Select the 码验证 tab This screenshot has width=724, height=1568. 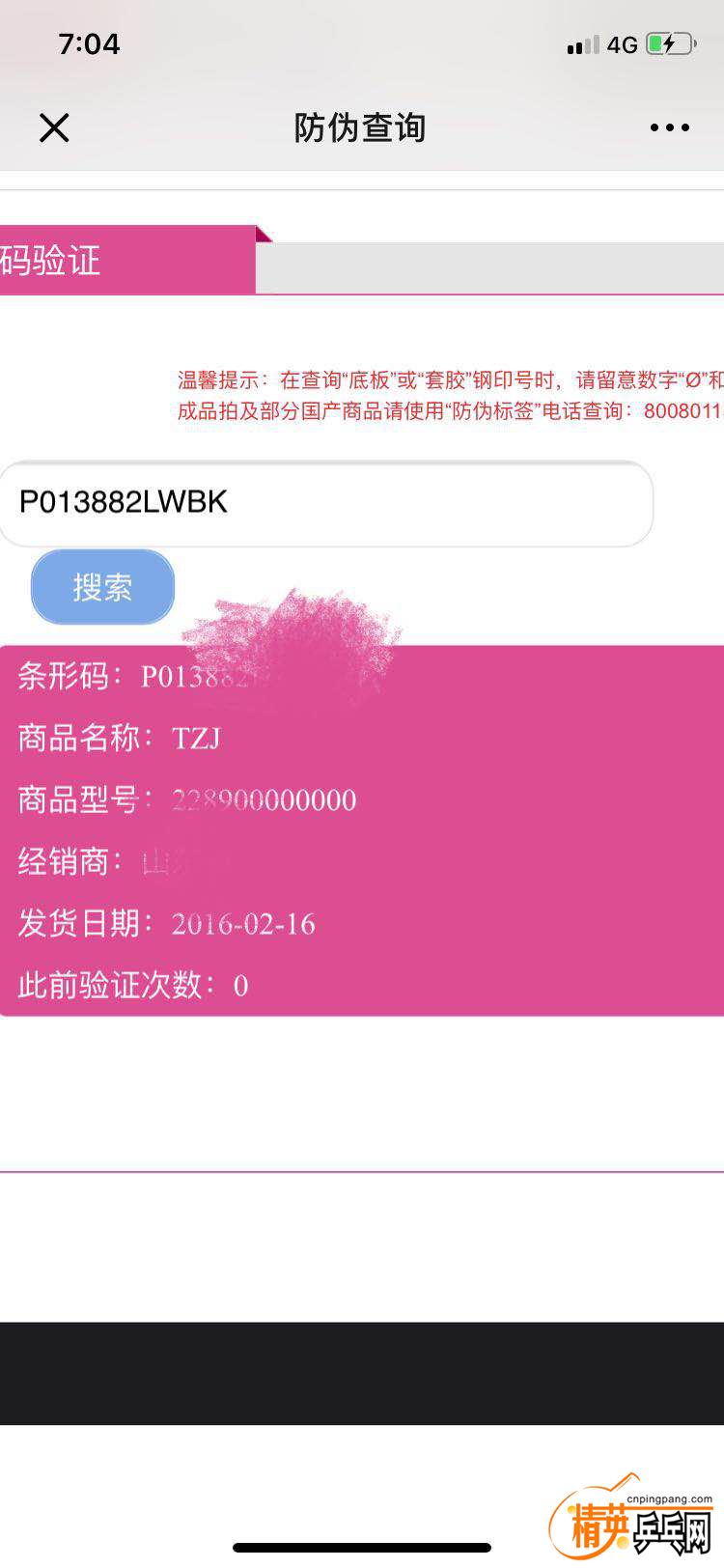[125, 261]
